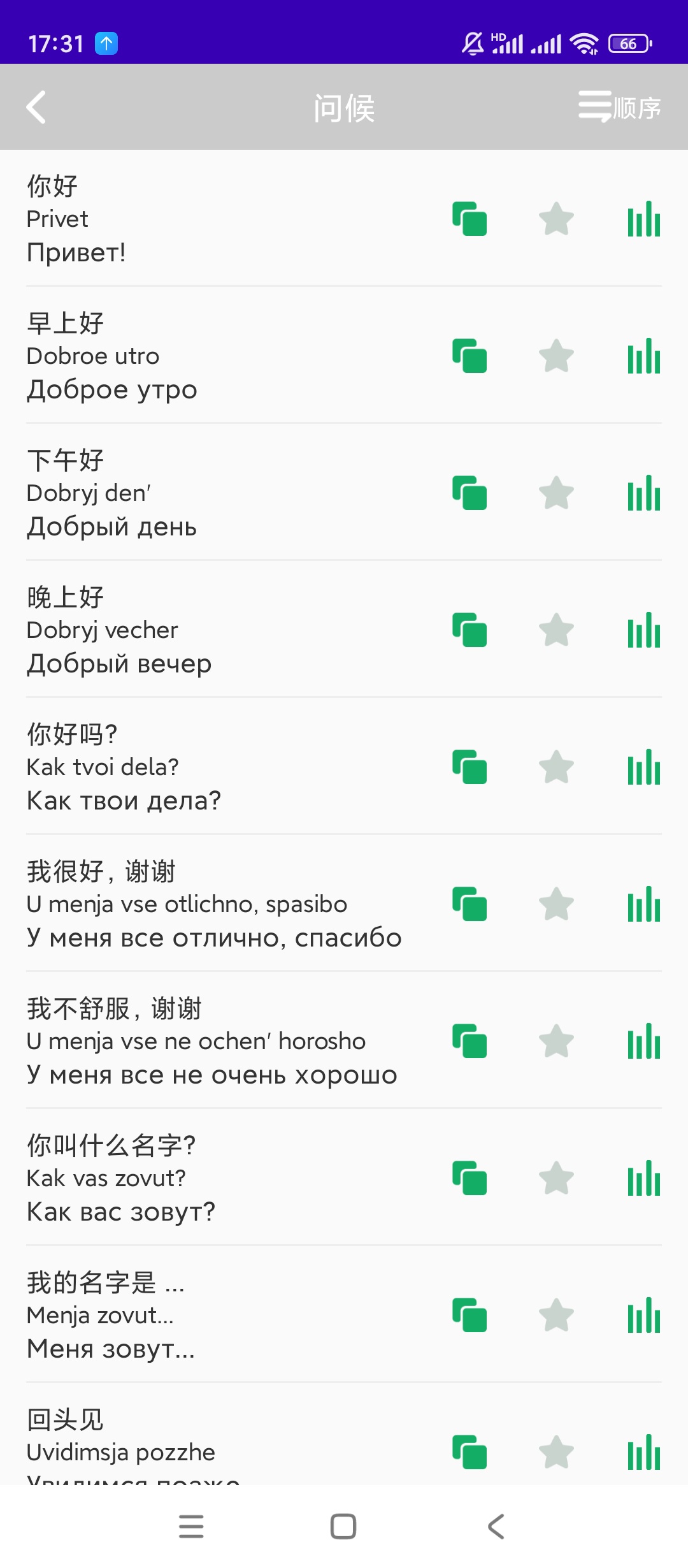688x1568 pixels.
Task: Tap bar chart icon for Добрый вечер
Action: click(x=643, y=631)
